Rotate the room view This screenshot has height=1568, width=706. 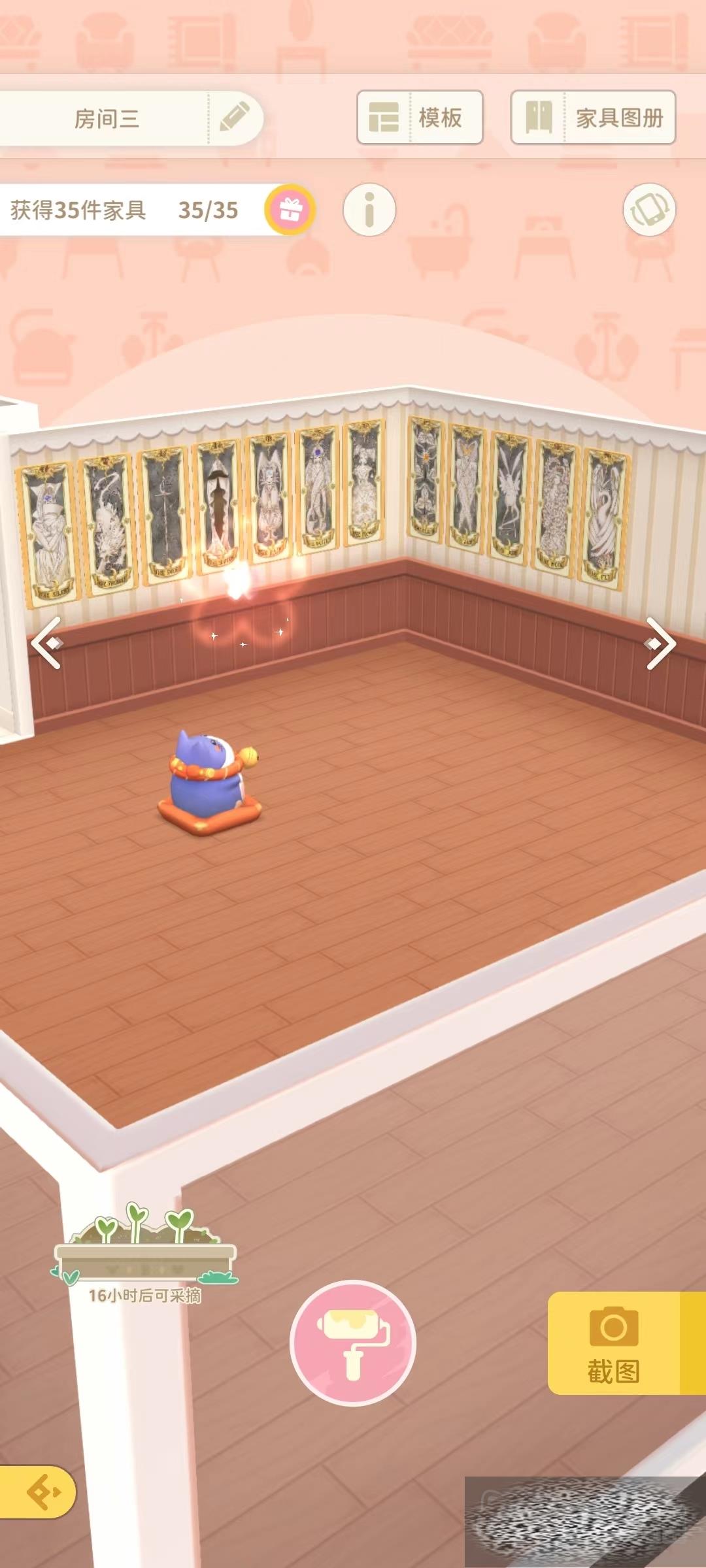tap(649, 210)
